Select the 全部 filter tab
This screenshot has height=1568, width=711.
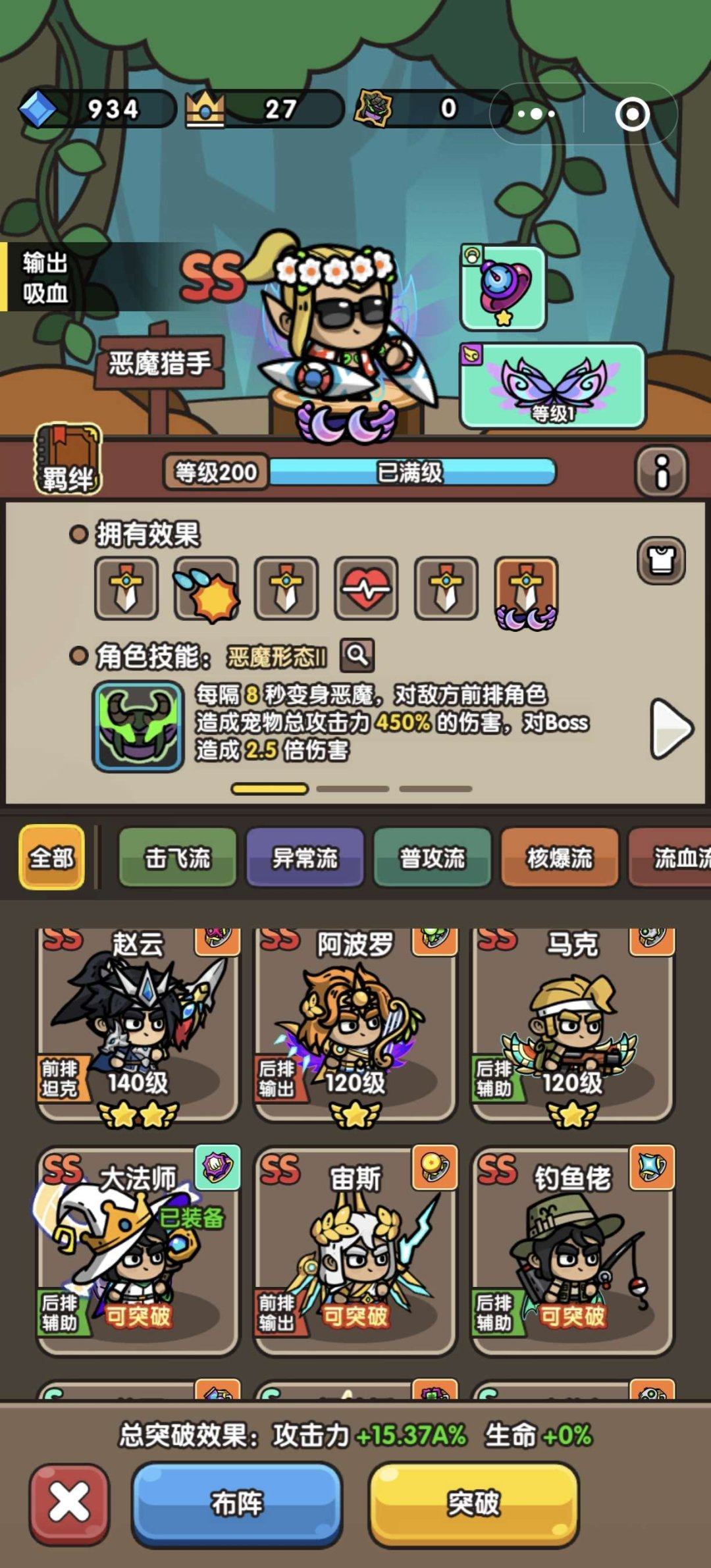(52, 857)
